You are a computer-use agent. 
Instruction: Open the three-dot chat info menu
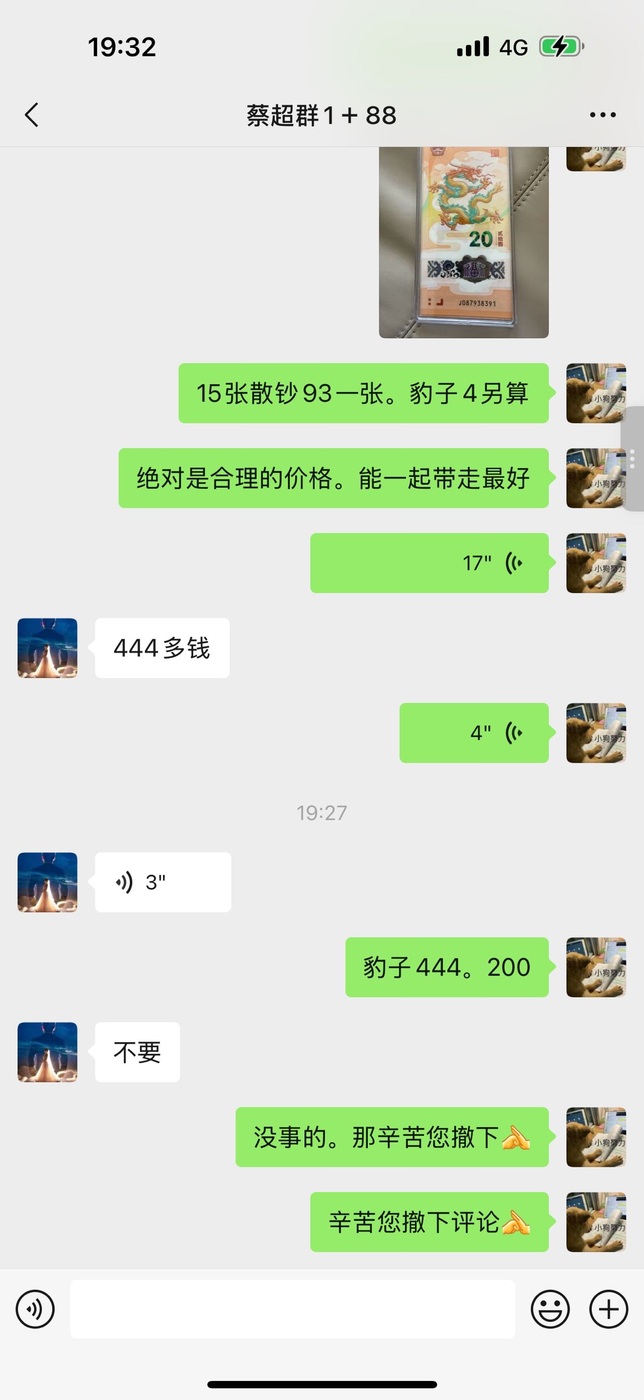click(x=603, y=115)
